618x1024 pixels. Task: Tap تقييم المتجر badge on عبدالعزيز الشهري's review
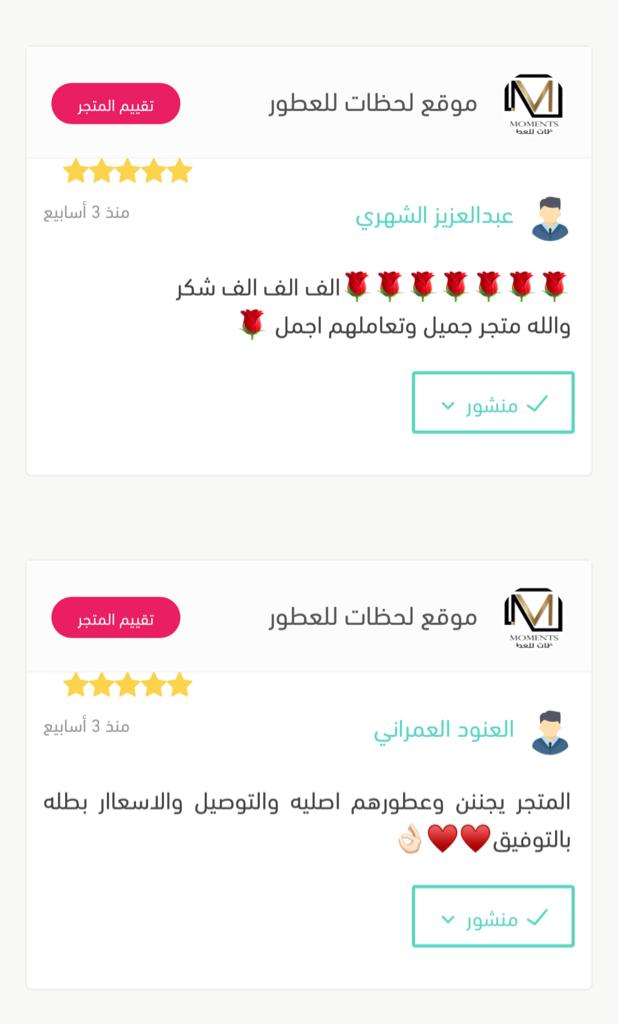[x=116, y=104]
